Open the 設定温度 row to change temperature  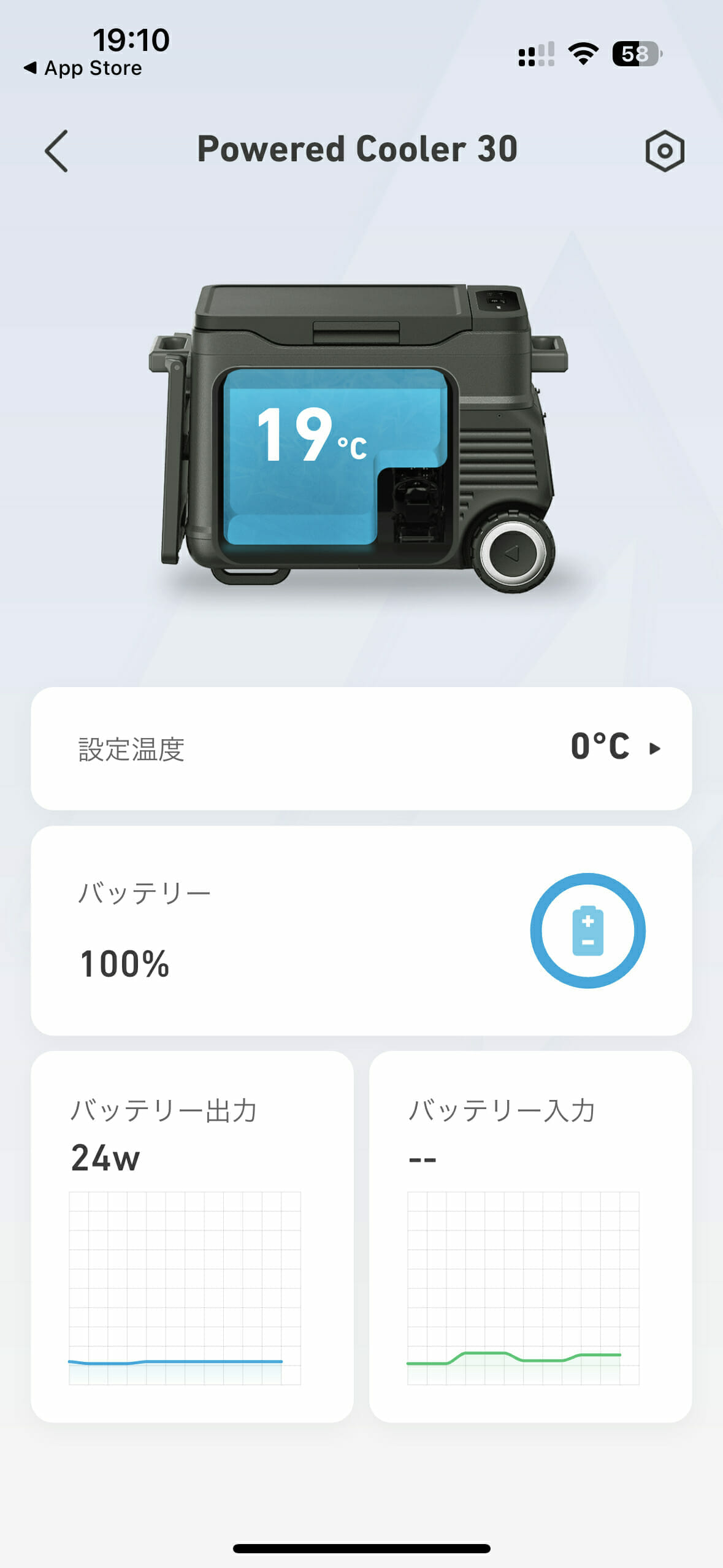coord(361,748)
